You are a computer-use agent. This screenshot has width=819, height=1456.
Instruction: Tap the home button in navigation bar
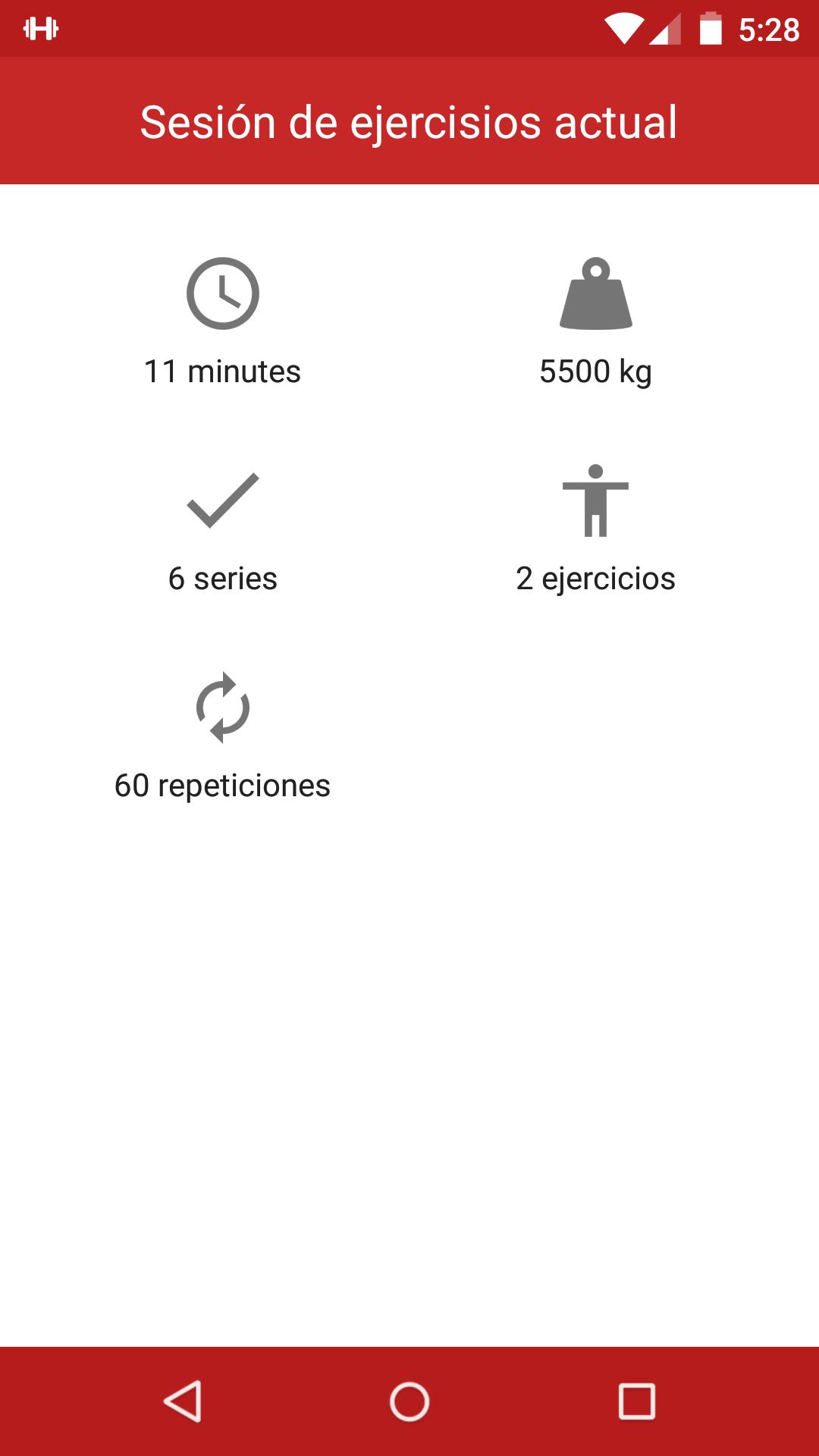coord(409,1401)
